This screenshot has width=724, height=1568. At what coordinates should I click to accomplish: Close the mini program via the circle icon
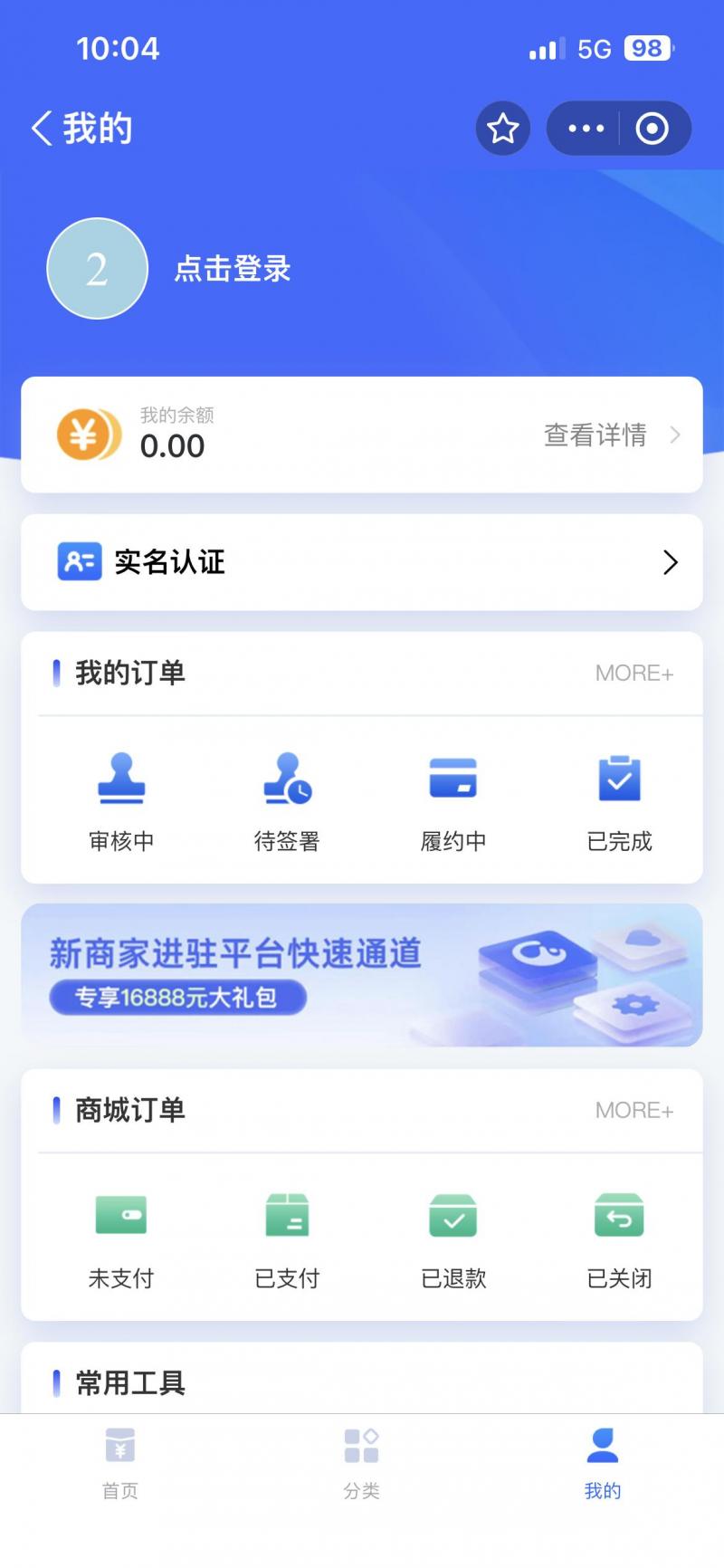tap(653, 129)
